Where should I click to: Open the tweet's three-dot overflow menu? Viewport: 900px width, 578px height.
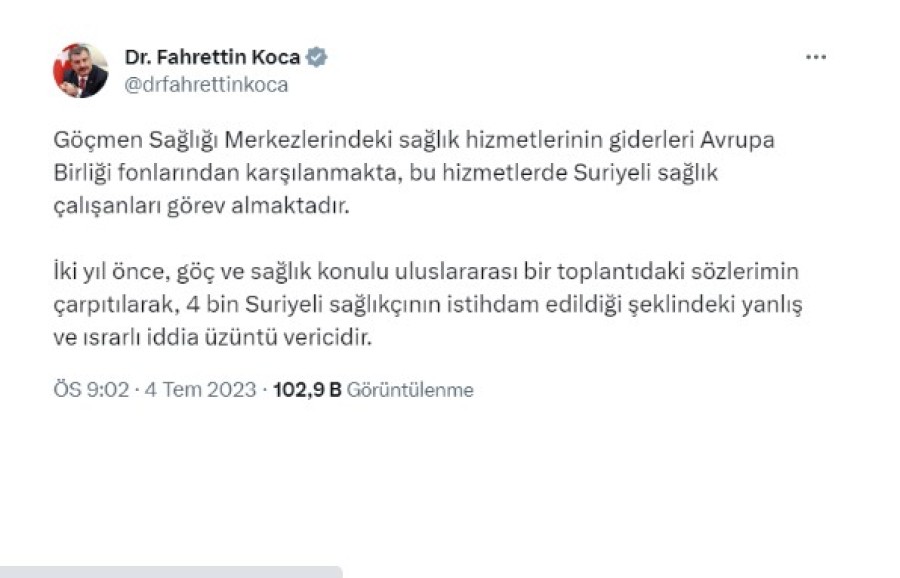click(x=816, y=58)
